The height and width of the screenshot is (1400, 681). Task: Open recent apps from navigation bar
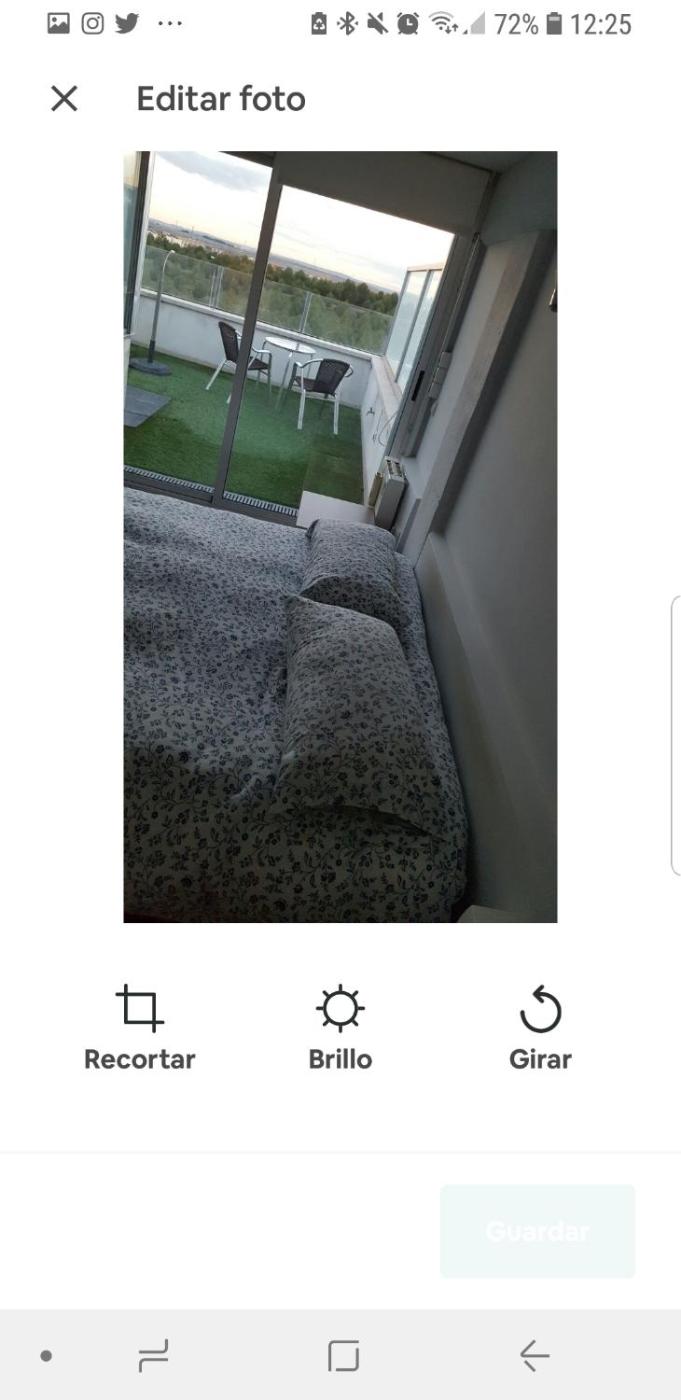[x=153, y=1356]
